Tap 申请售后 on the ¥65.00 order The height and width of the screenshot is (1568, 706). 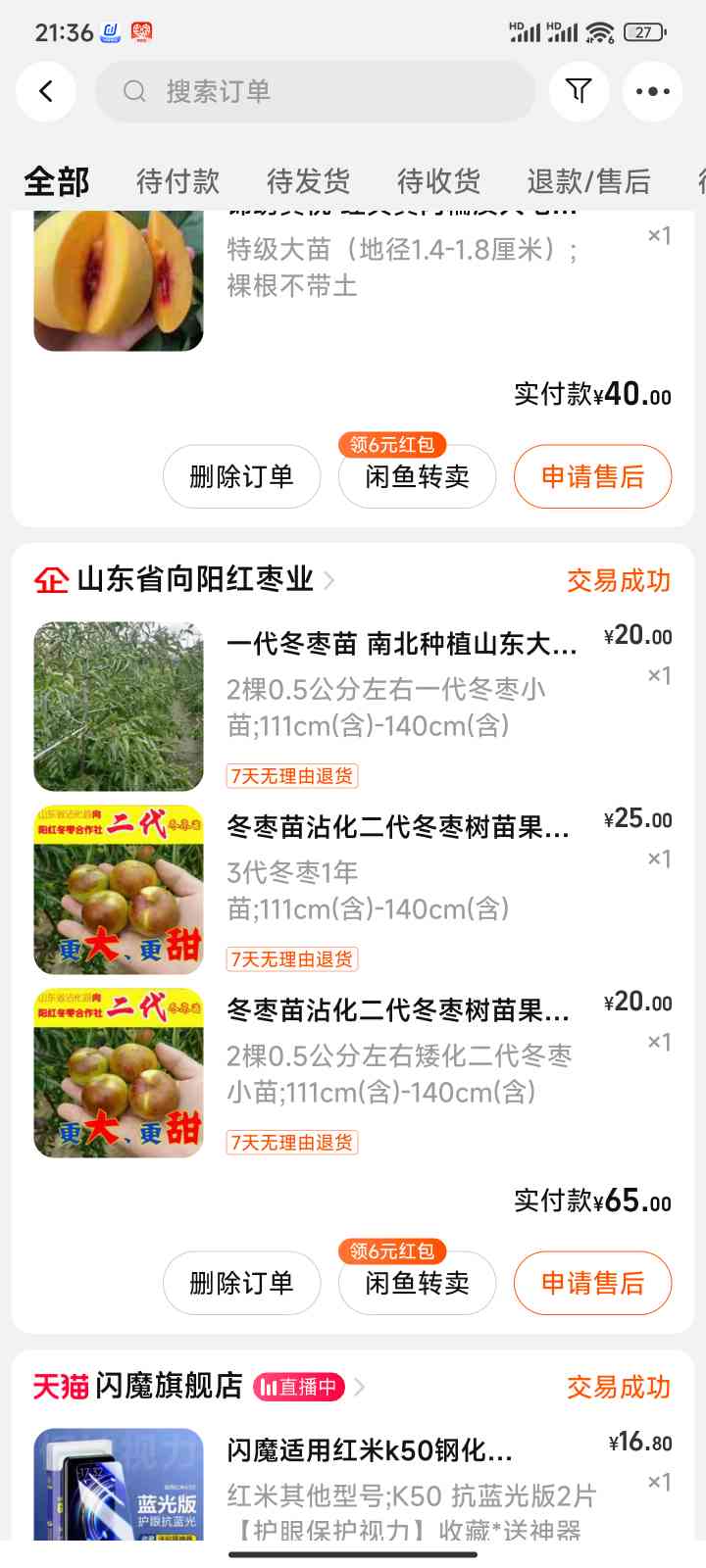tap(592, 1283)
